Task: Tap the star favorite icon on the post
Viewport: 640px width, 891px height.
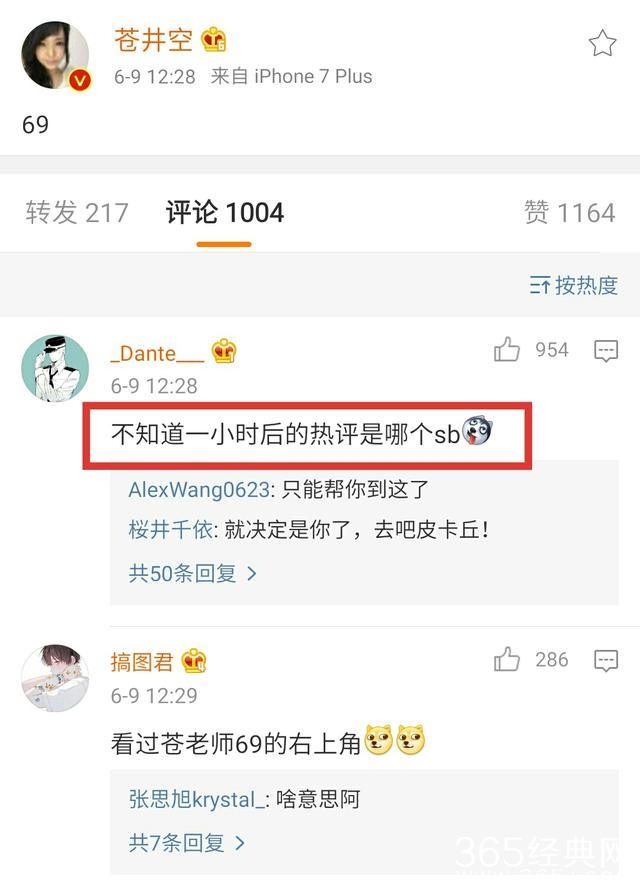Action: 602,43
